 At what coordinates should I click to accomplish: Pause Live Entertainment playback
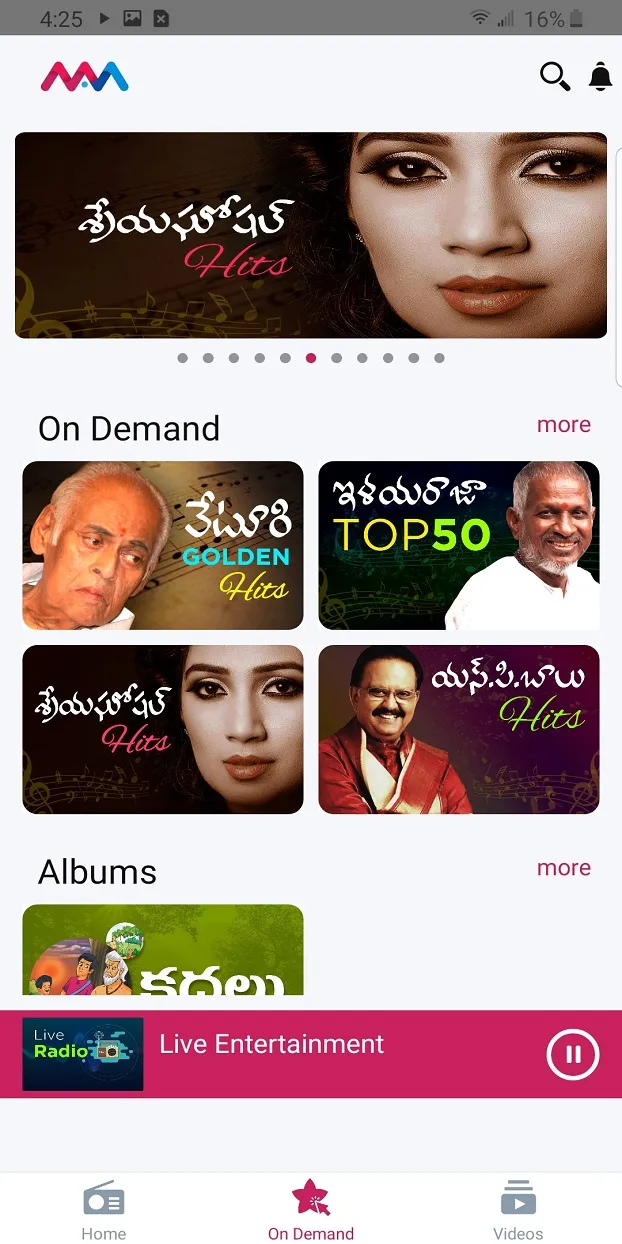pyautogui.click(x=573, y=1054)
